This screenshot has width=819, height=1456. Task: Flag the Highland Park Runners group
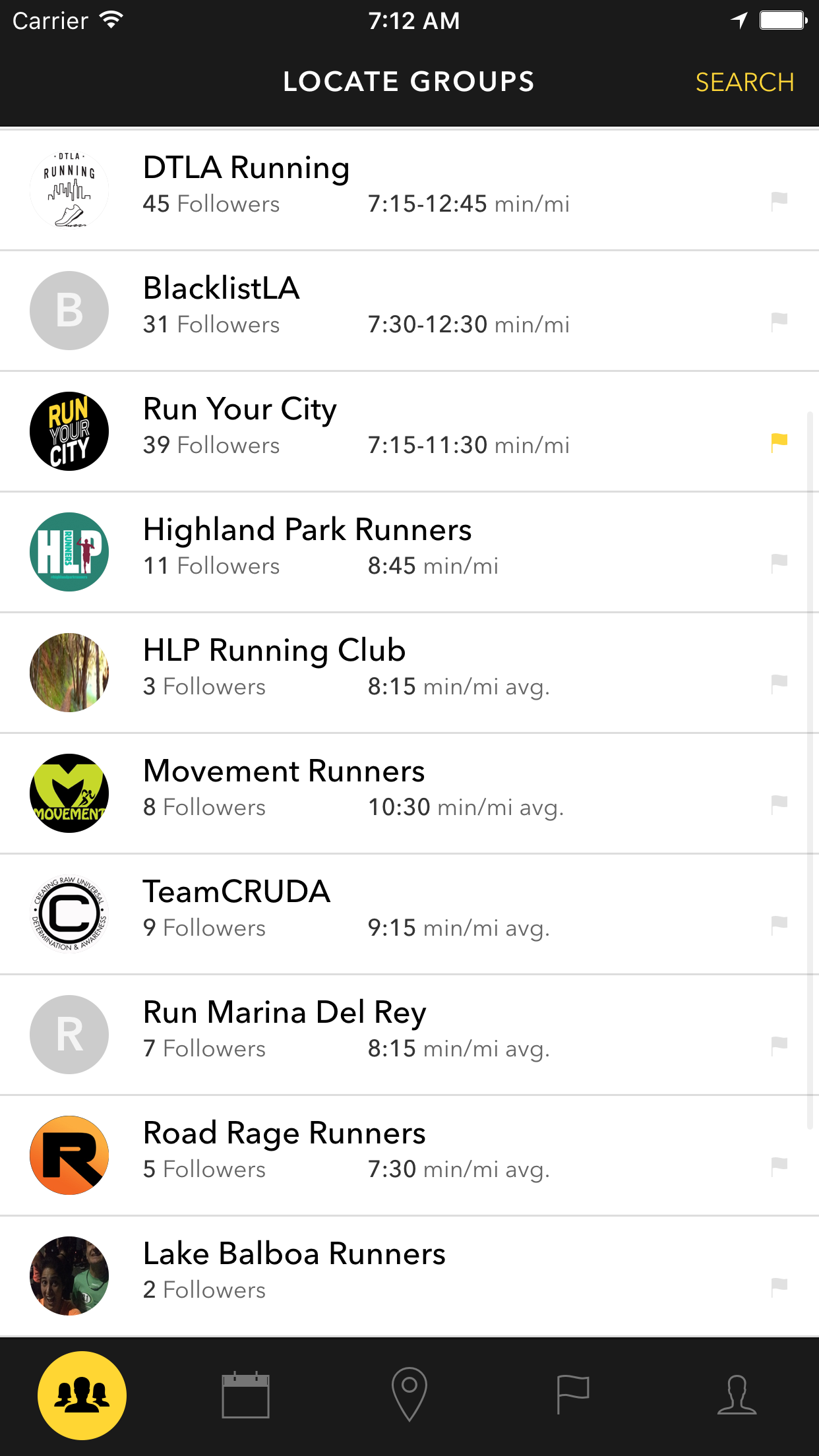779,562
